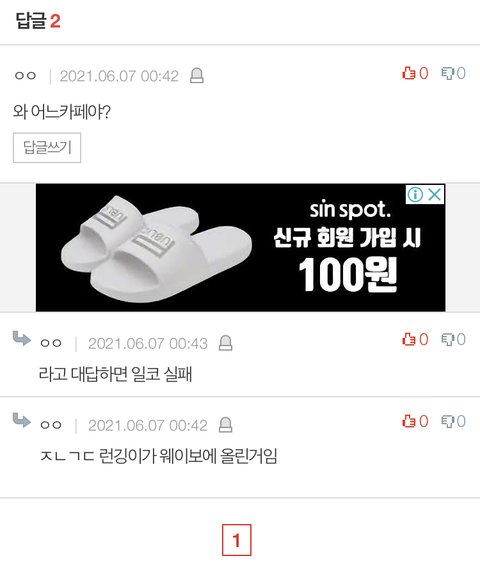The height and width of the screenshot is (565, 480).
Task: Close the sin spot advertisement
Action: click(435, 195)
